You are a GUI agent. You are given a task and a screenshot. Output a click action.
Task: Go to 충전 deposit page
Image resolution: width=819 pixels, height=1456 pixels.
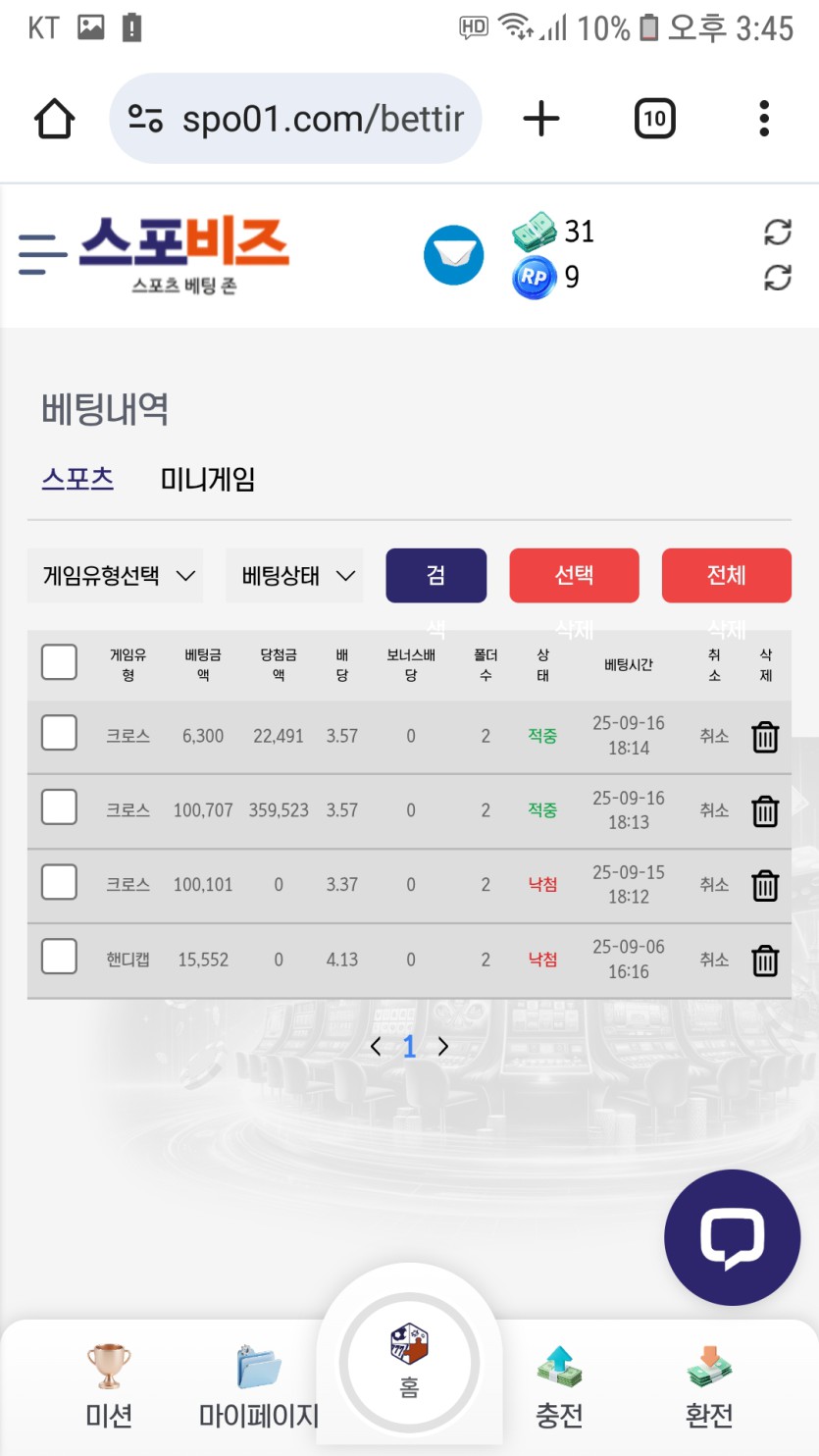(x=559, y=1386)
